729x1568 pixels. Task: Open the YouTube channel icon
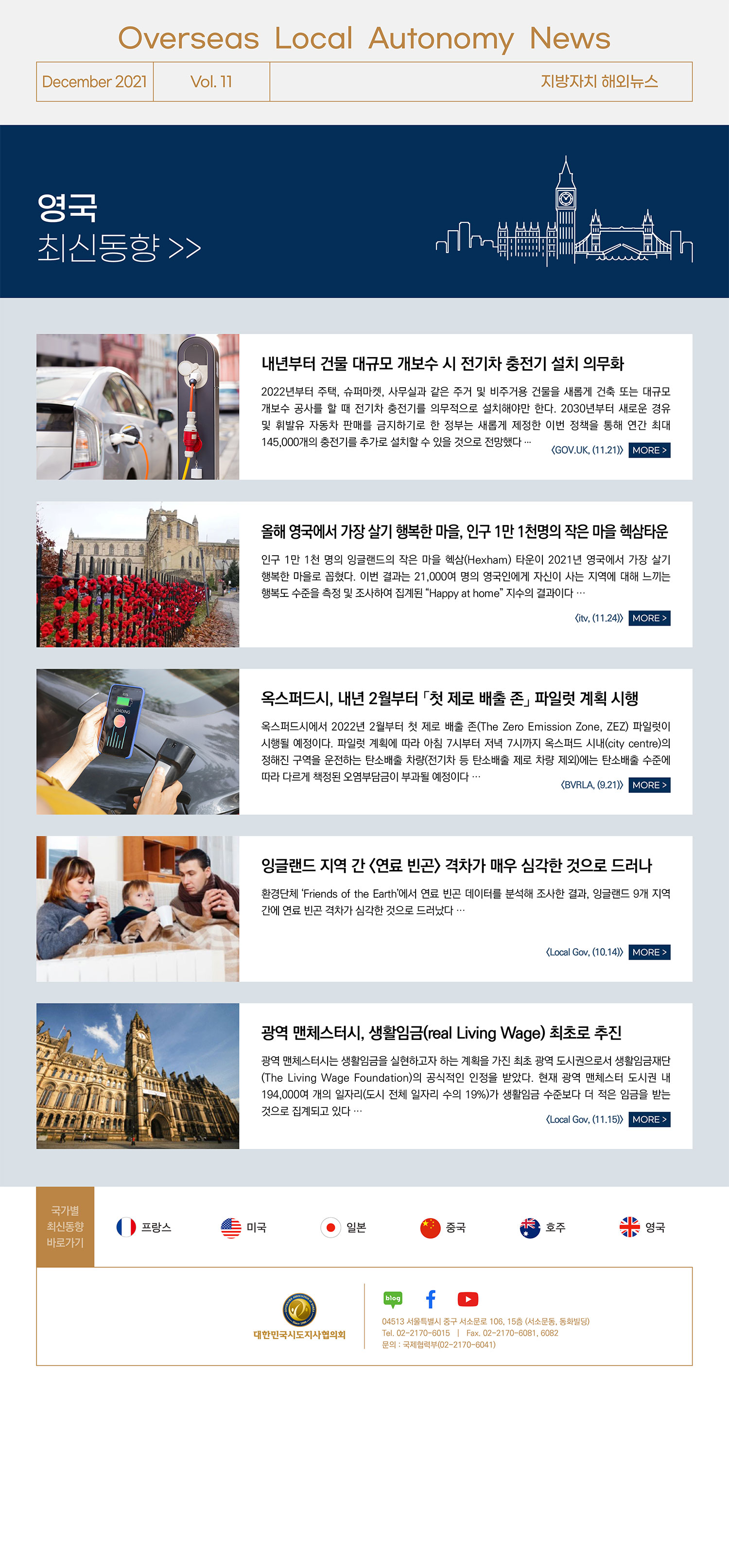click(x=468, y=1299)
